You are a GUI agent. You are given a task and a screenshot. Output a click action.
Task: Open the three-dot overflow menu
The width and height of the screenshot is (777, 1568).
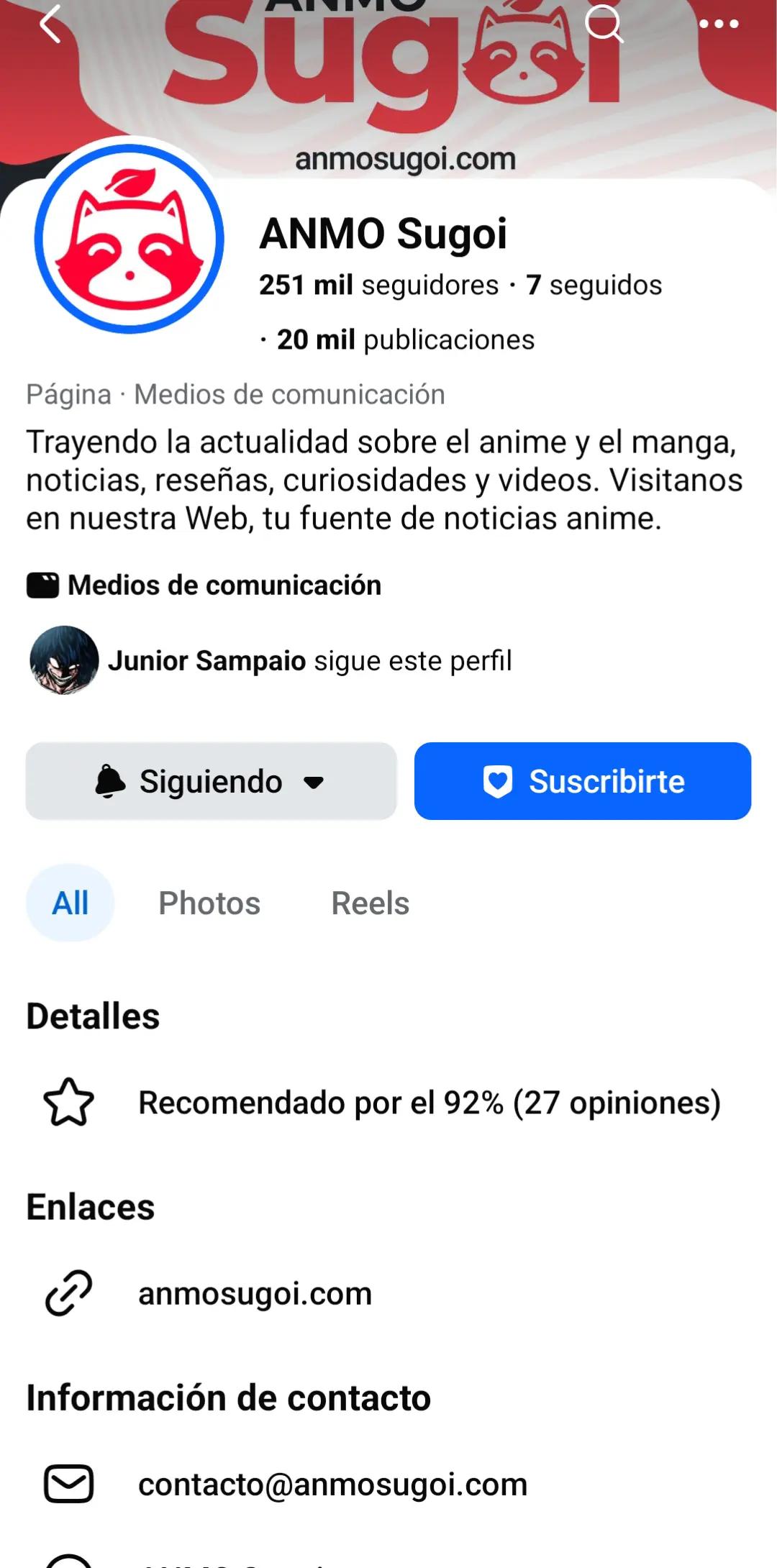[719, 24]
